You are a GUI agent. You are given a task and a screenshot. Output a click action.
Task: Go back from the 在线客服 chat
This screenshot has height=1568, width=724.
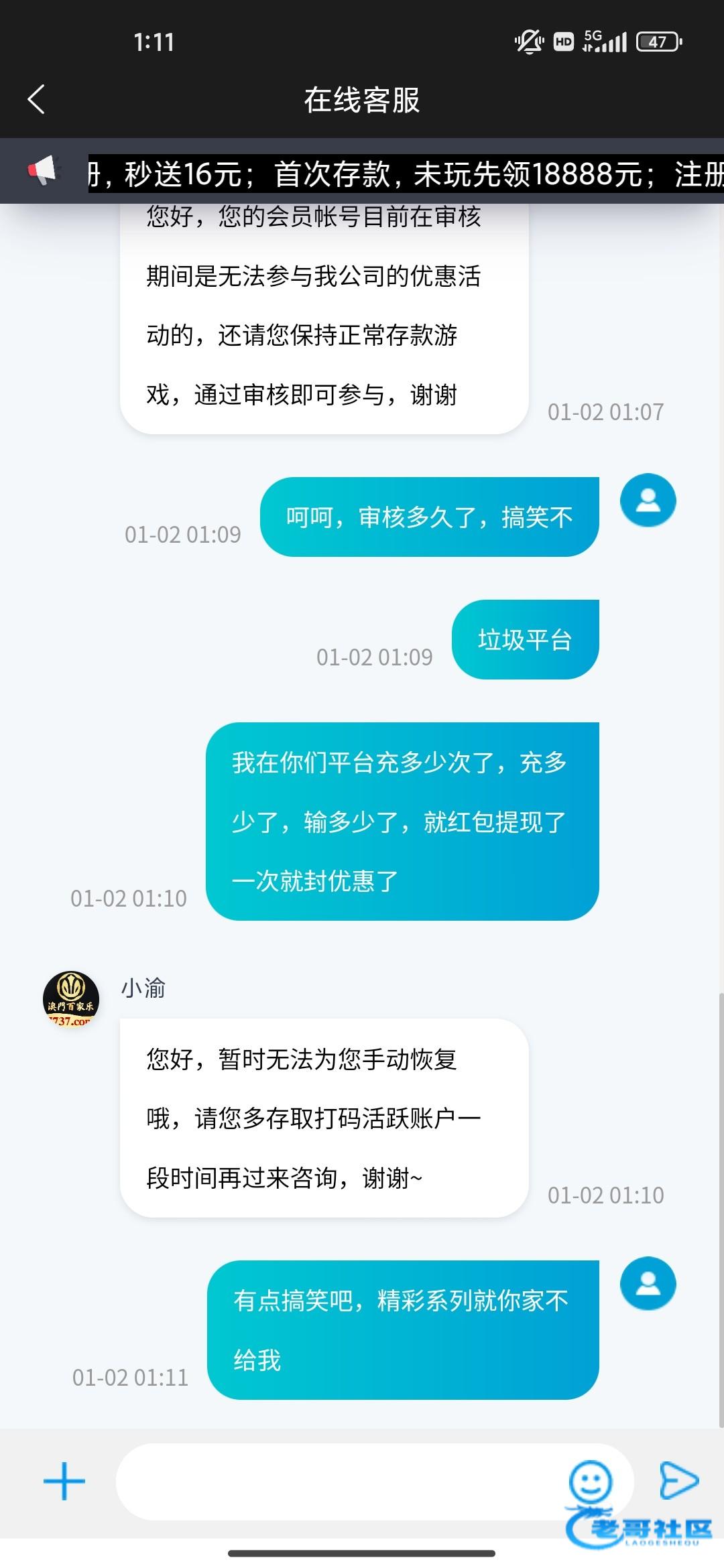(37, 99)
